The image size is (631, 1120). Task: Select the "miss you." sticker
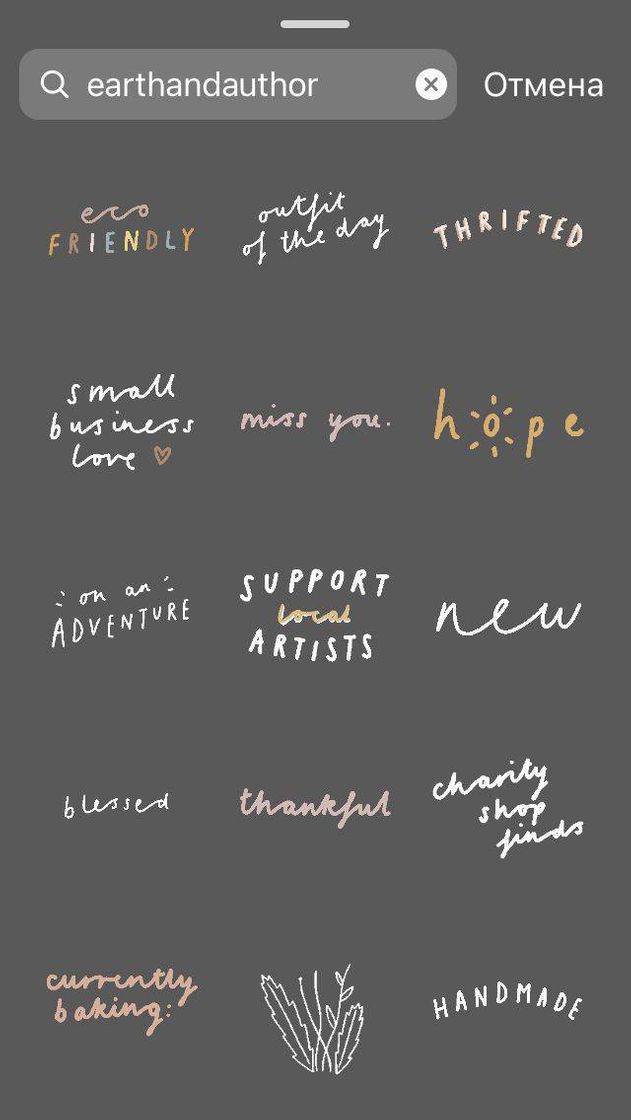[314, 421]
